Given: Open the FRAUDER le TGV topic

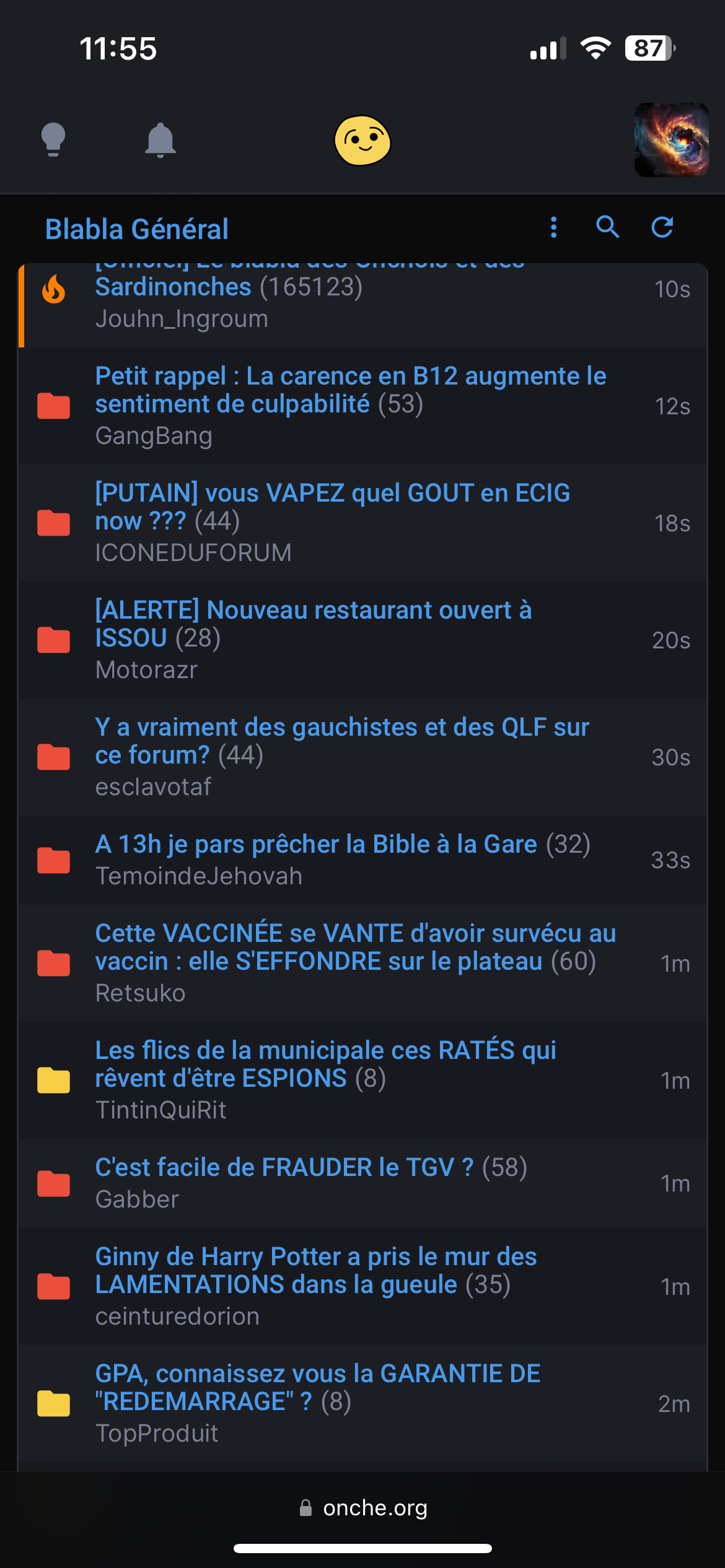Looking at the screenshot, I should click(362, 1183).
